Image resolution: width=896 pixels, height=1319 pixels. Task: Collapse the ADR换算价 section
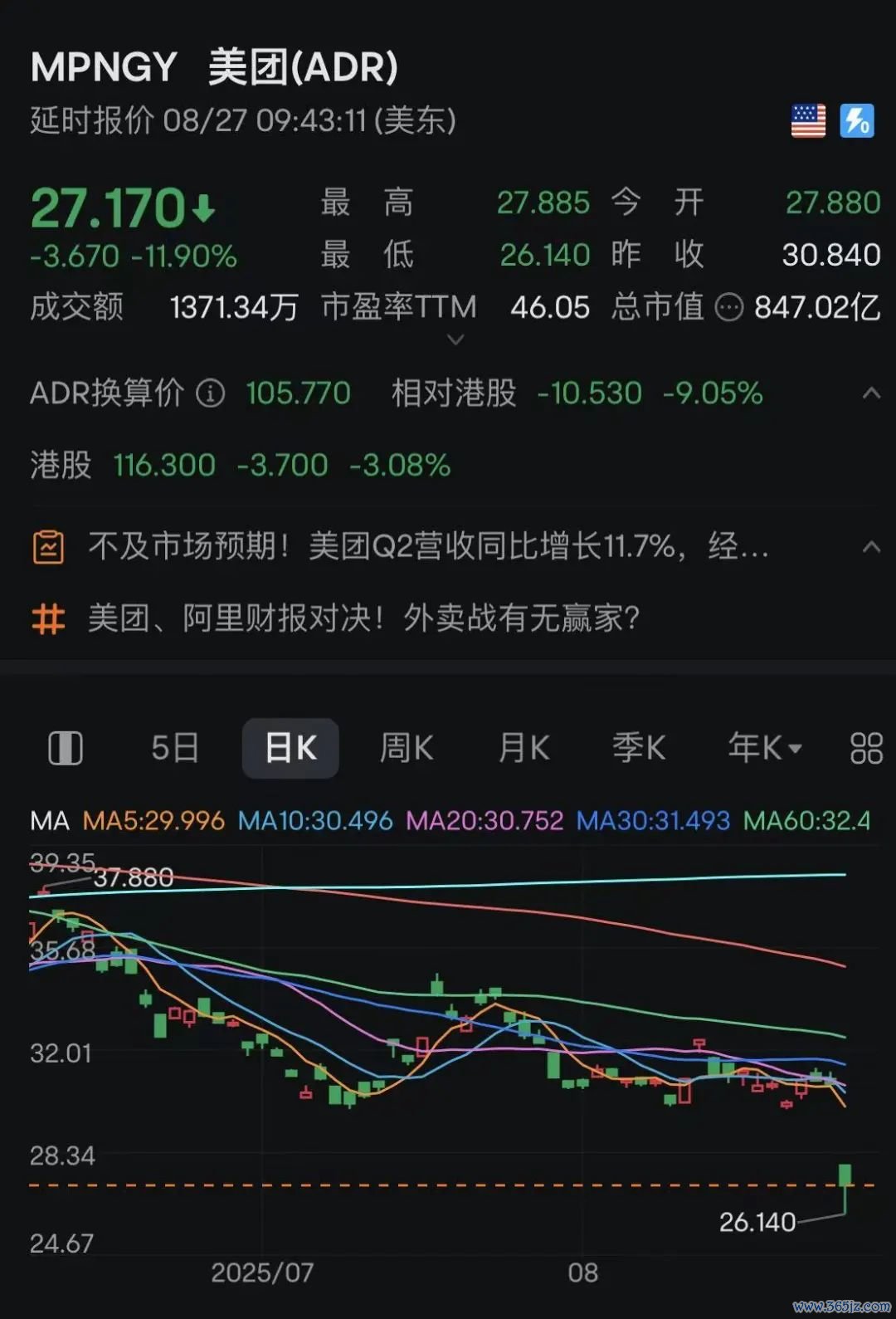coord(871,393)
